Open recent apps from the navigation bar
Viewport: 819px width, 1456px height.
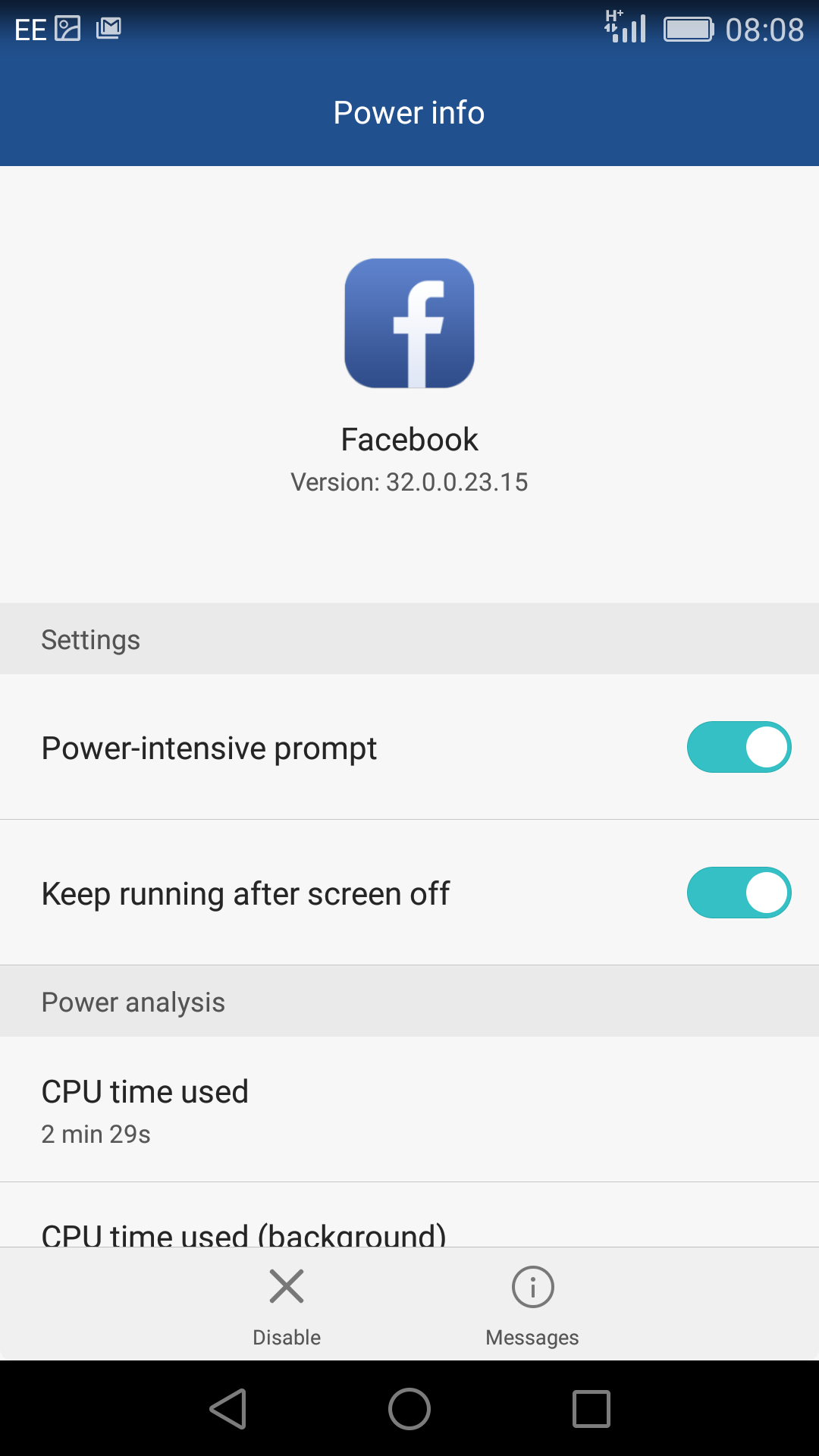[591, 1409]
